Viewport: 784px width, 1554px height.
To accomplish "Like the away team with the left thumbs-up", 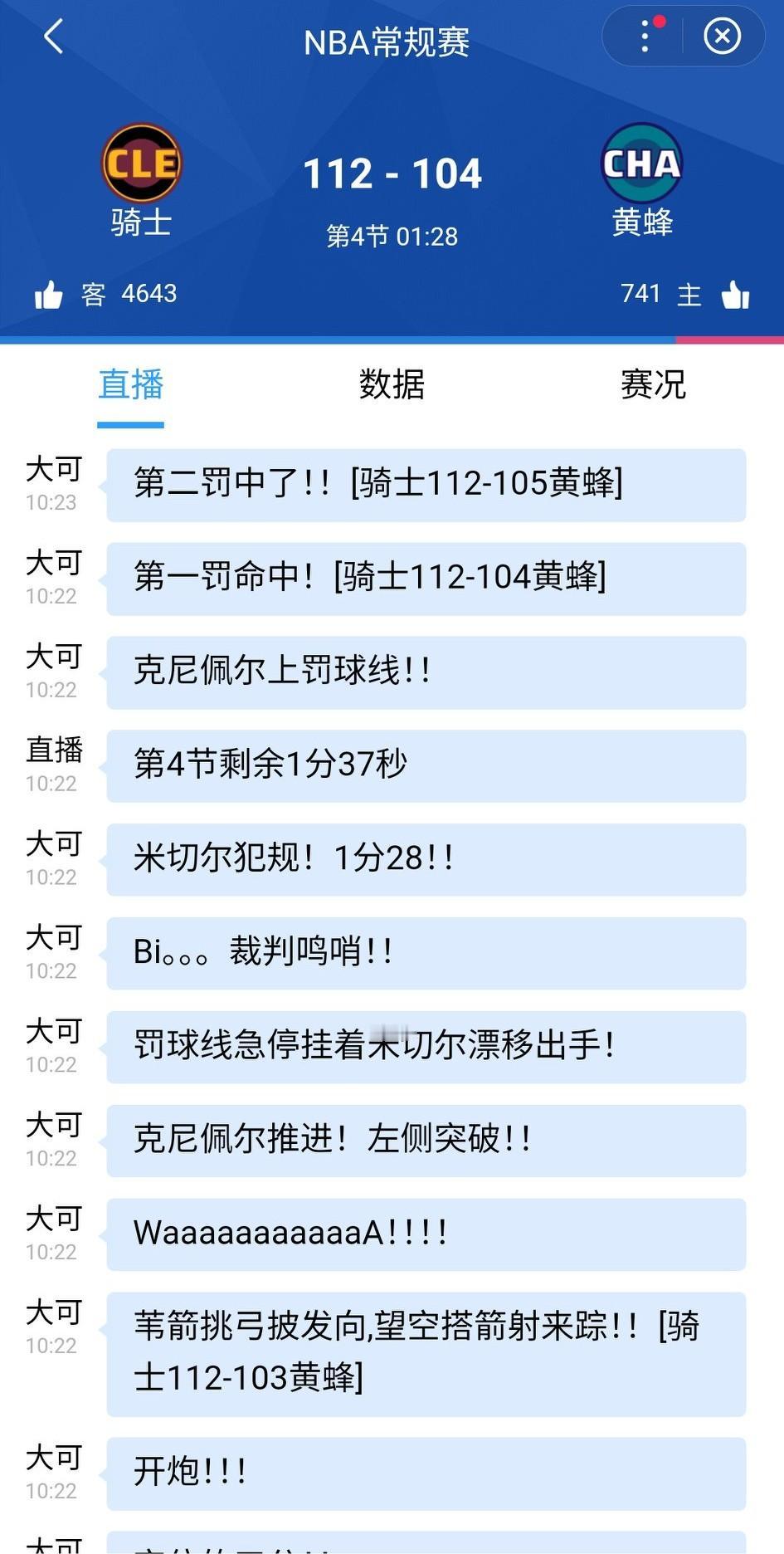I will pyautogui.click(x=51, y=293).
